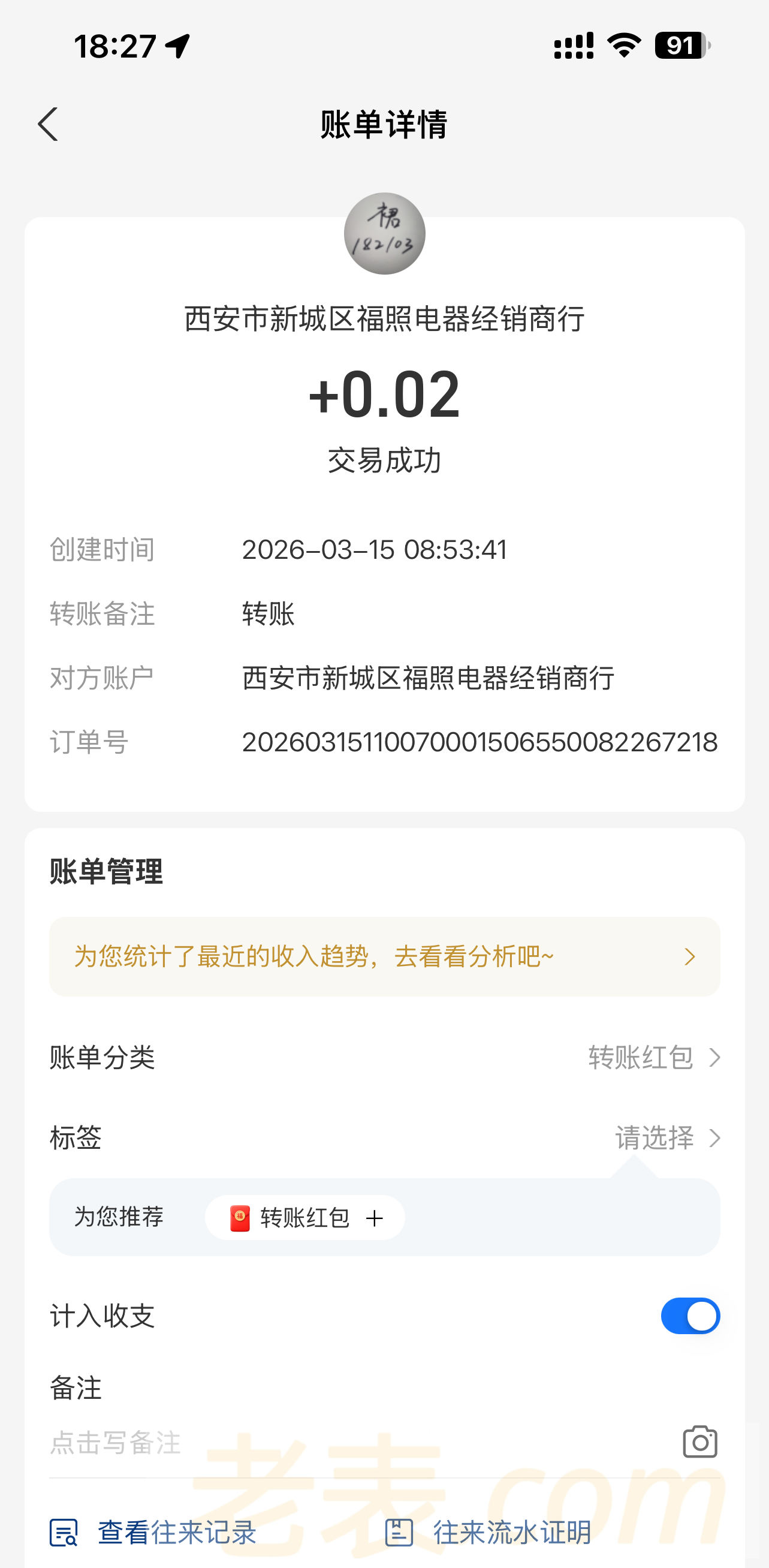Add the recommended 转账红包 tag
Screen dimensions: 769x1568
click(306, 1218)
